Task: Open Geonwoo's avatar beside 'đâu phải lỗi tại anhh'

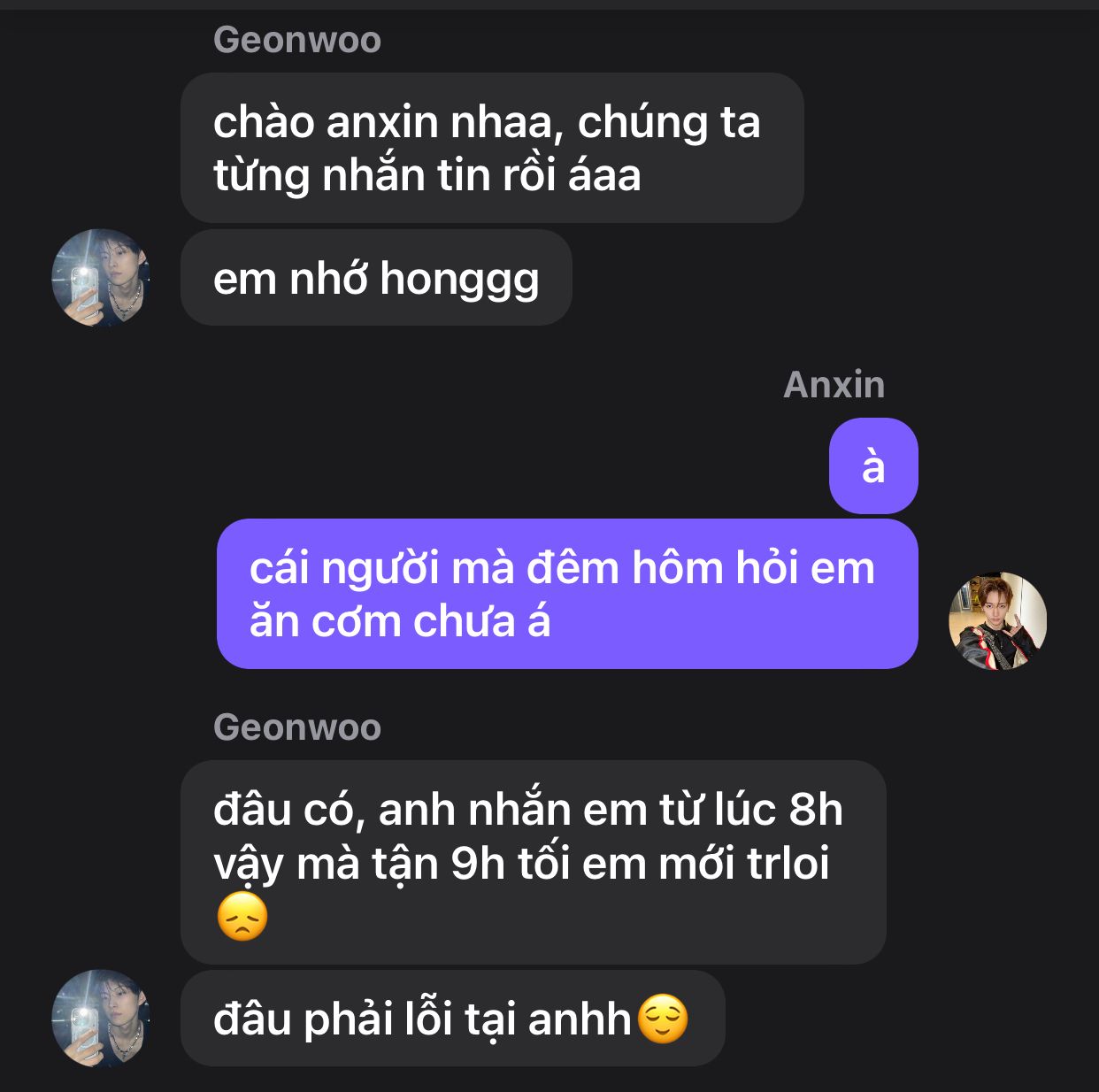Action: [x=100, y=1018]
